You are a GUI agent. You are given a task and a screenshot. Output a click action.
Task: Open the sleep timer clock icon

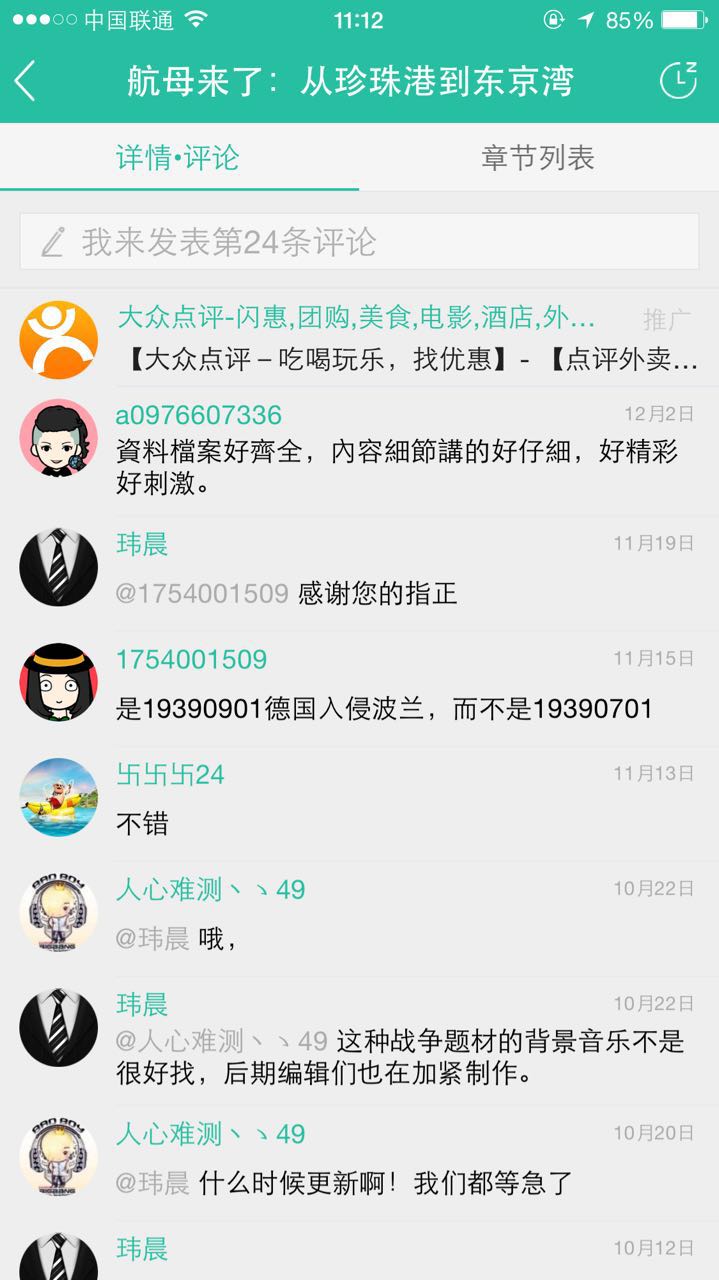[678, 81]
